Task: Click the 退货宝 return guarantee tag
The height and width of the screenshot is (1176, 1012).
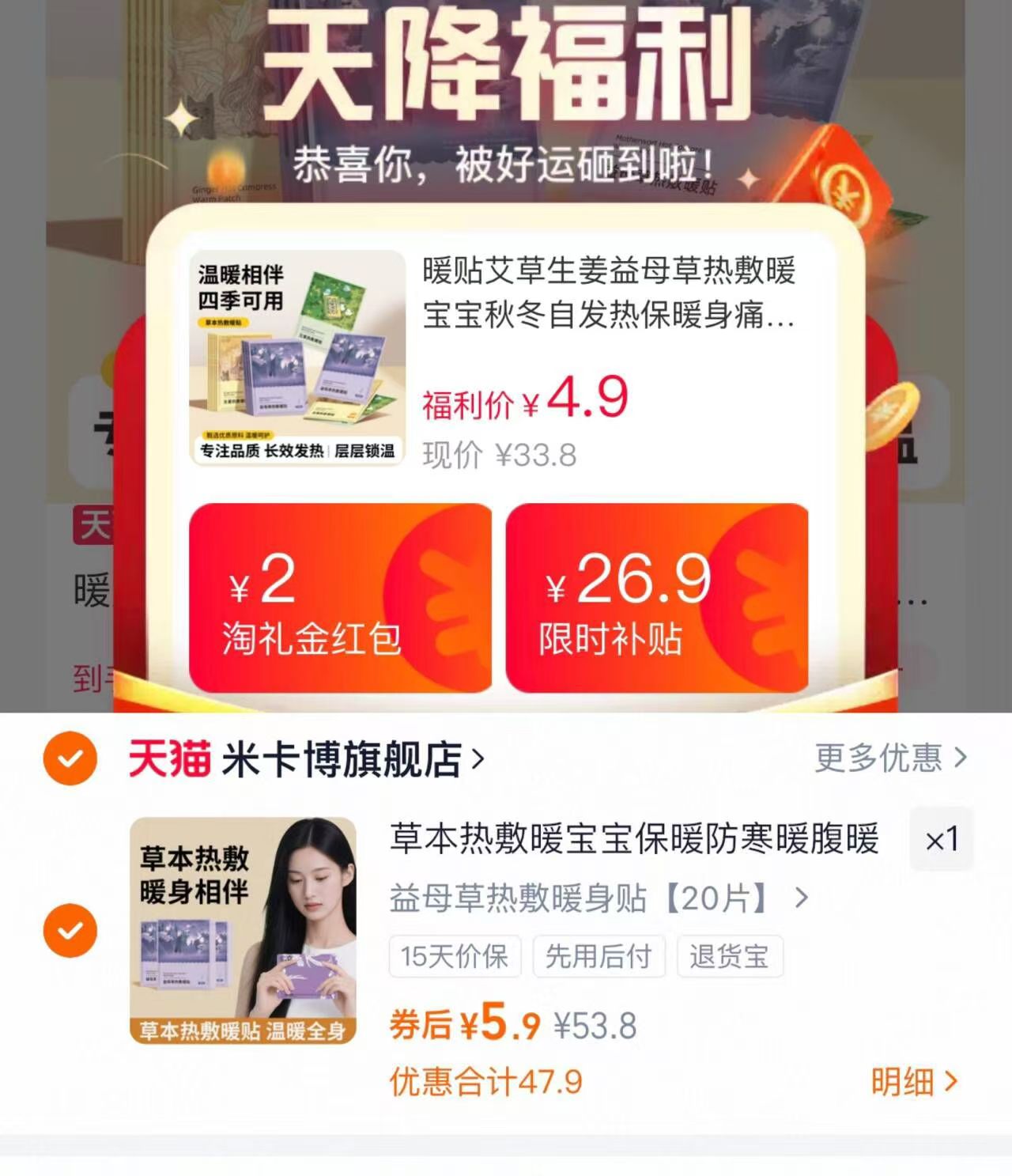Action: pos(731,955)
